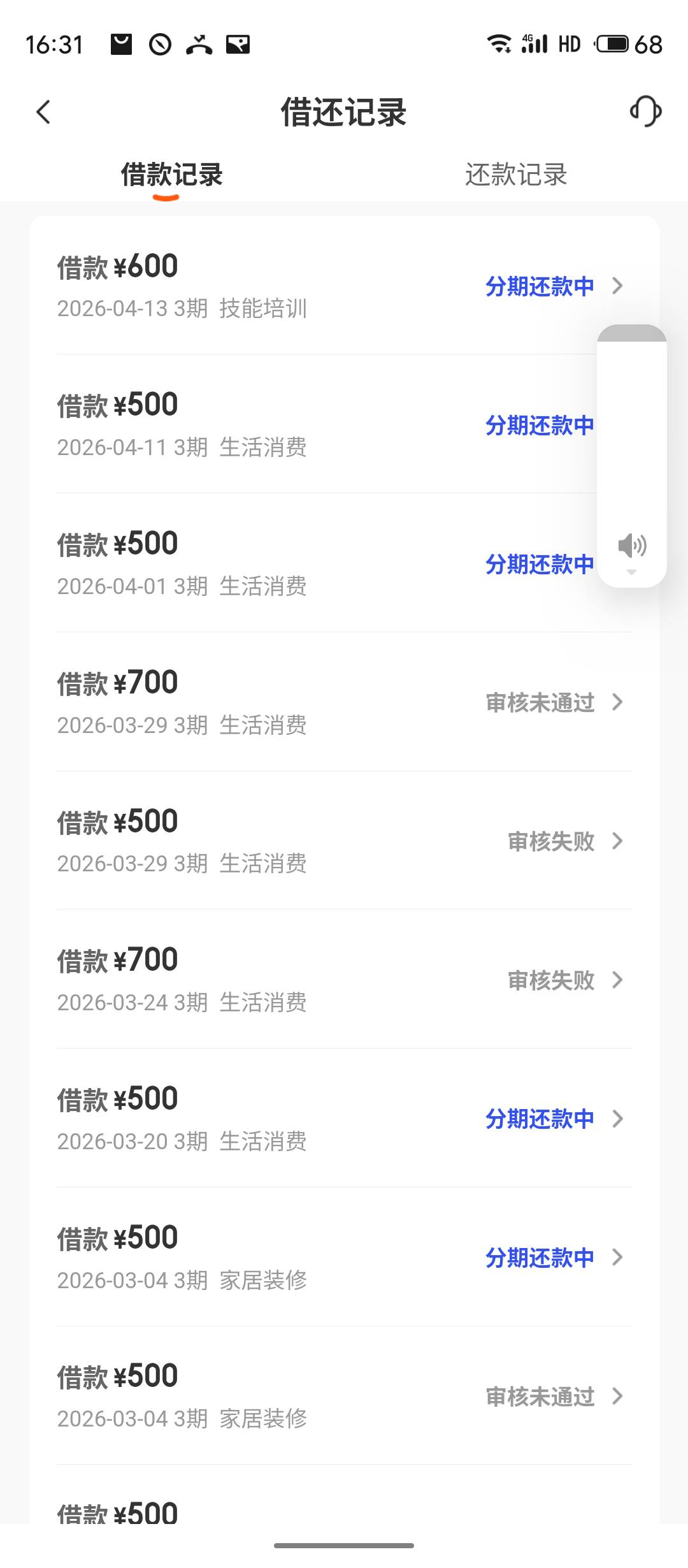Select the 借款记录 tab

tap(172, 175)
